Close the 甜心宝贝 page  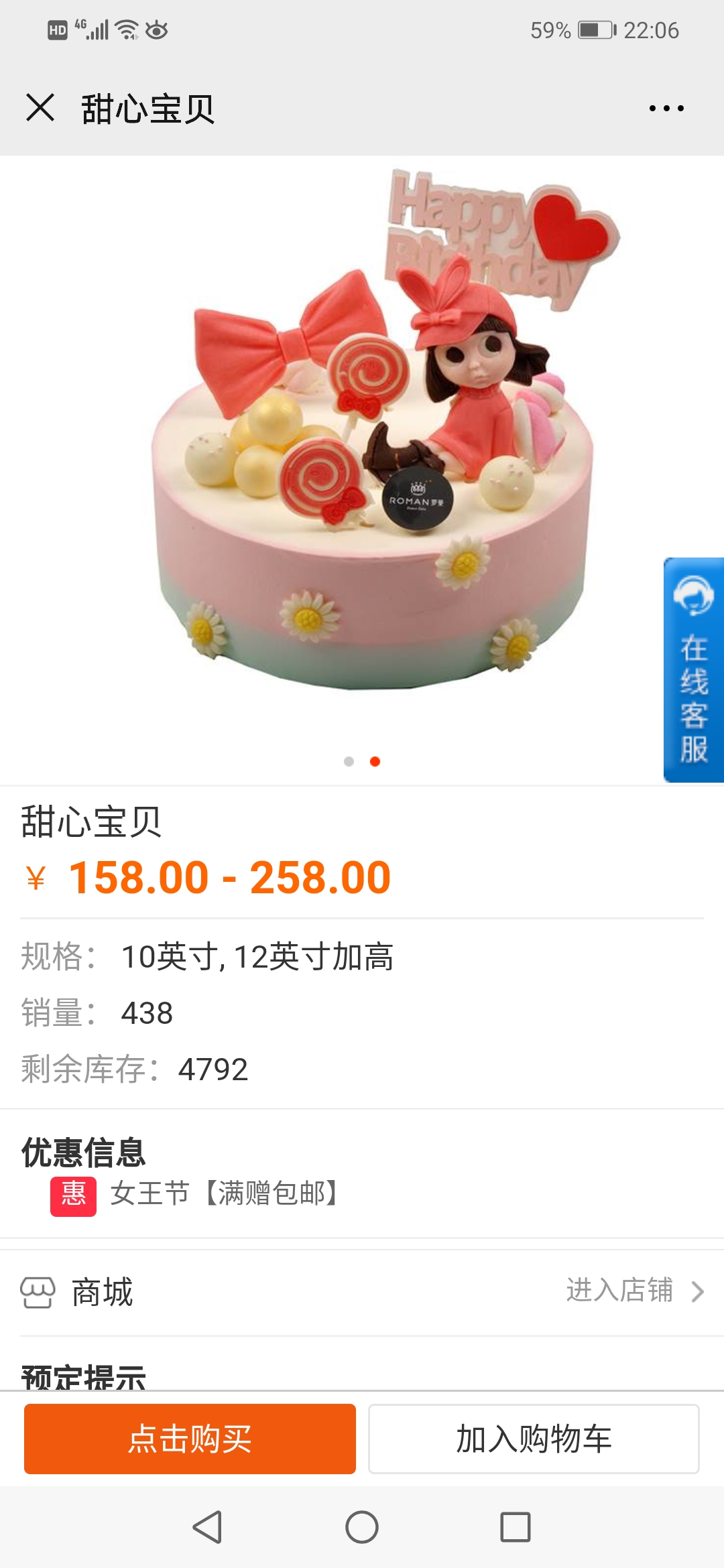40,108
